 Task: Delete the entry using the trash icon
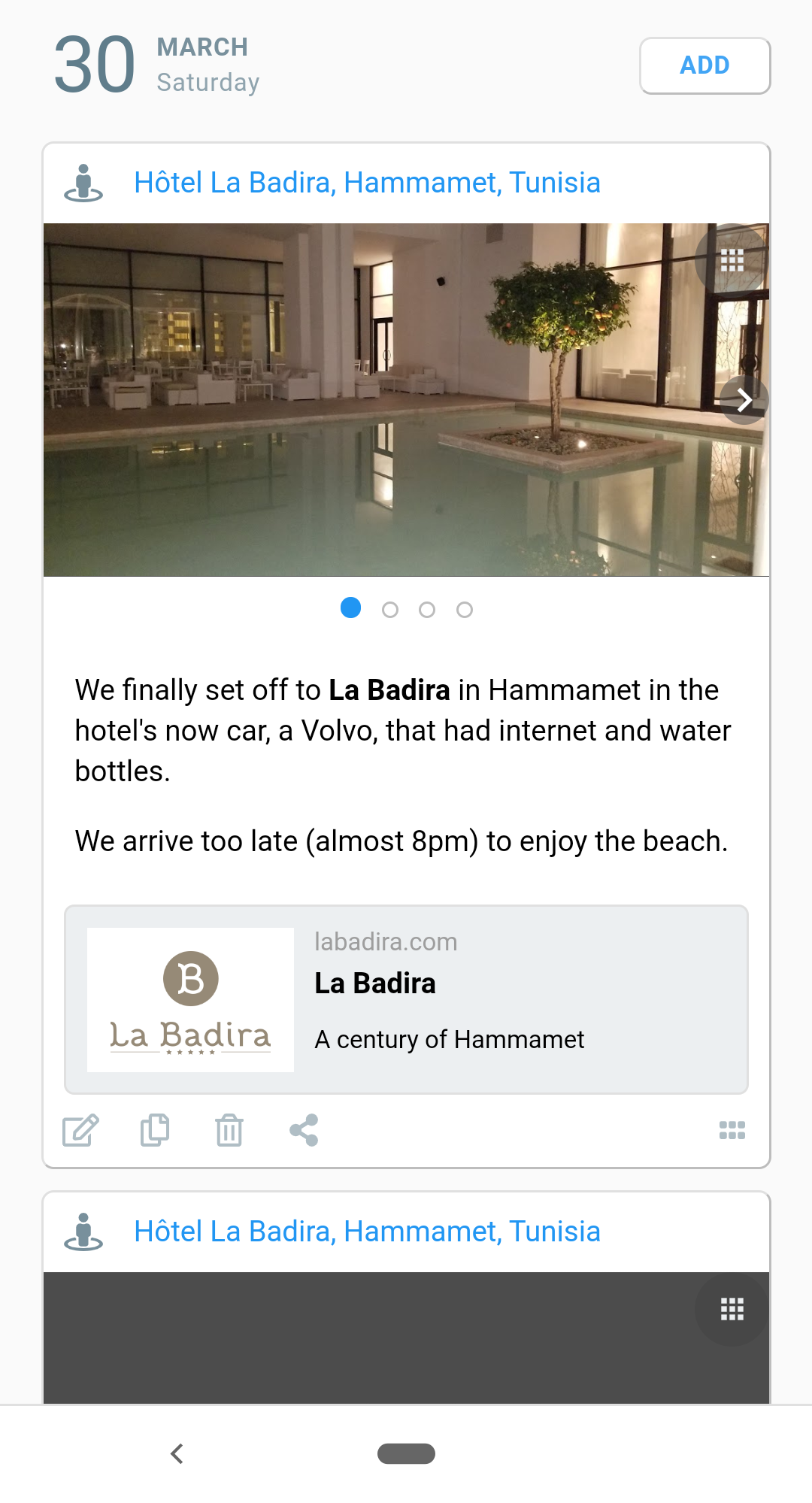[229, 1129]
